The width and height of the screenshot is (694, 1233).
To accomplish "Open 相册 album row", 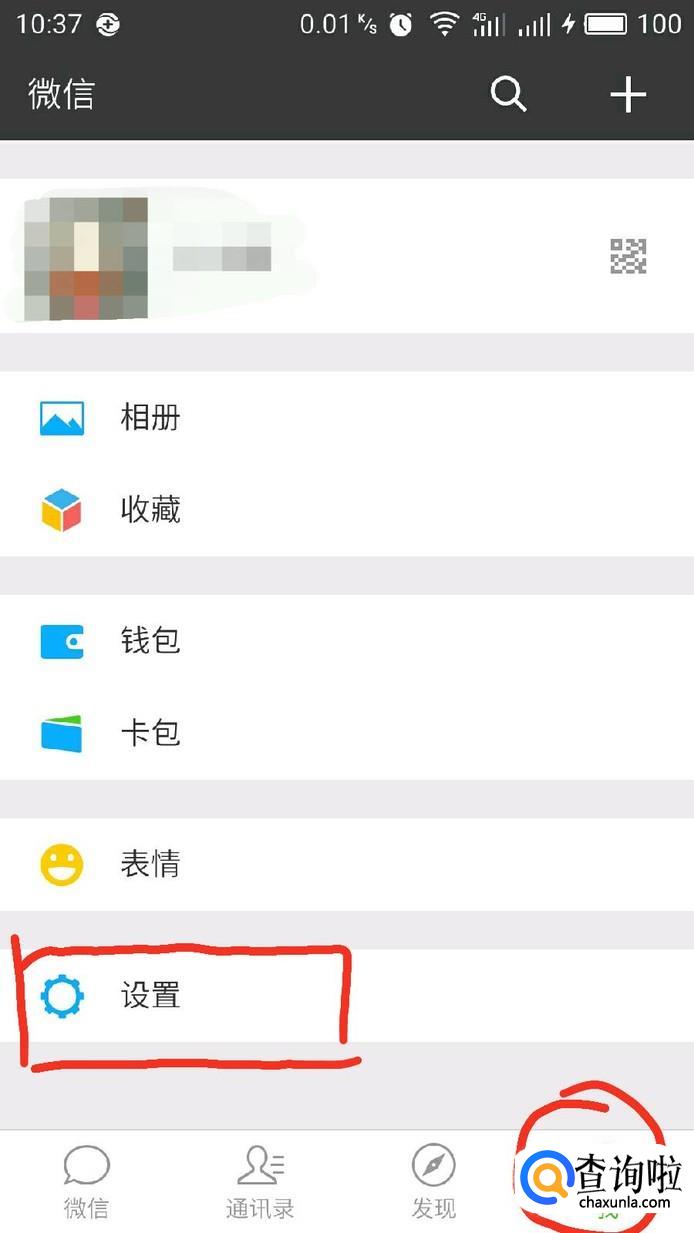I will pos(347,418).
